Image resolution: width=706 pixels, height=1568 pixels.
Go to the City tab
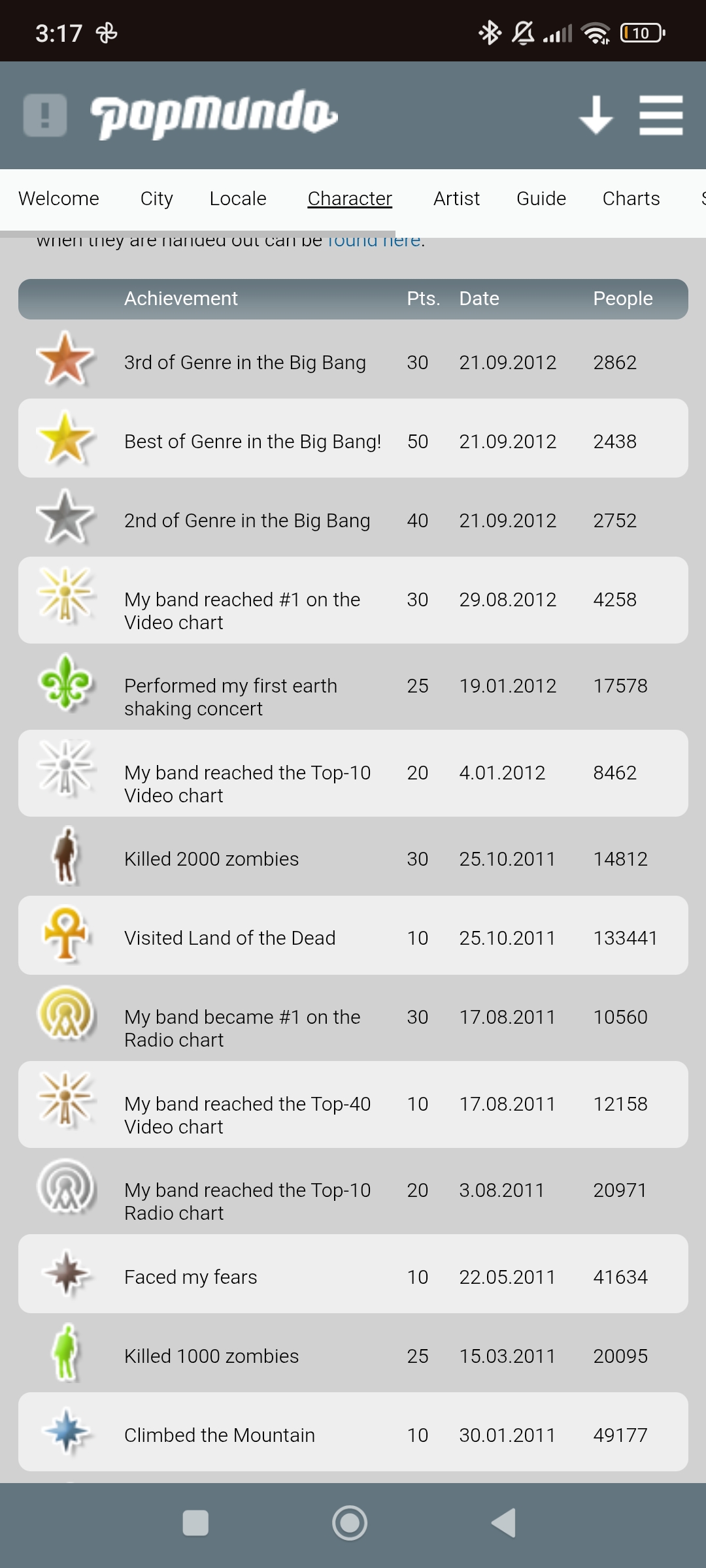point(156,199)
